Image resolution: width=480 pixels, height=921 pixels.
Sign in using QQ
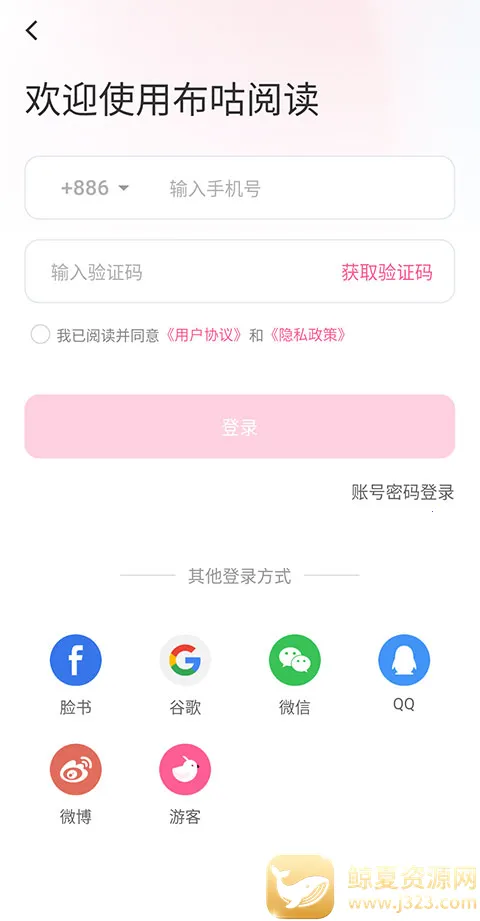(404, 673)
